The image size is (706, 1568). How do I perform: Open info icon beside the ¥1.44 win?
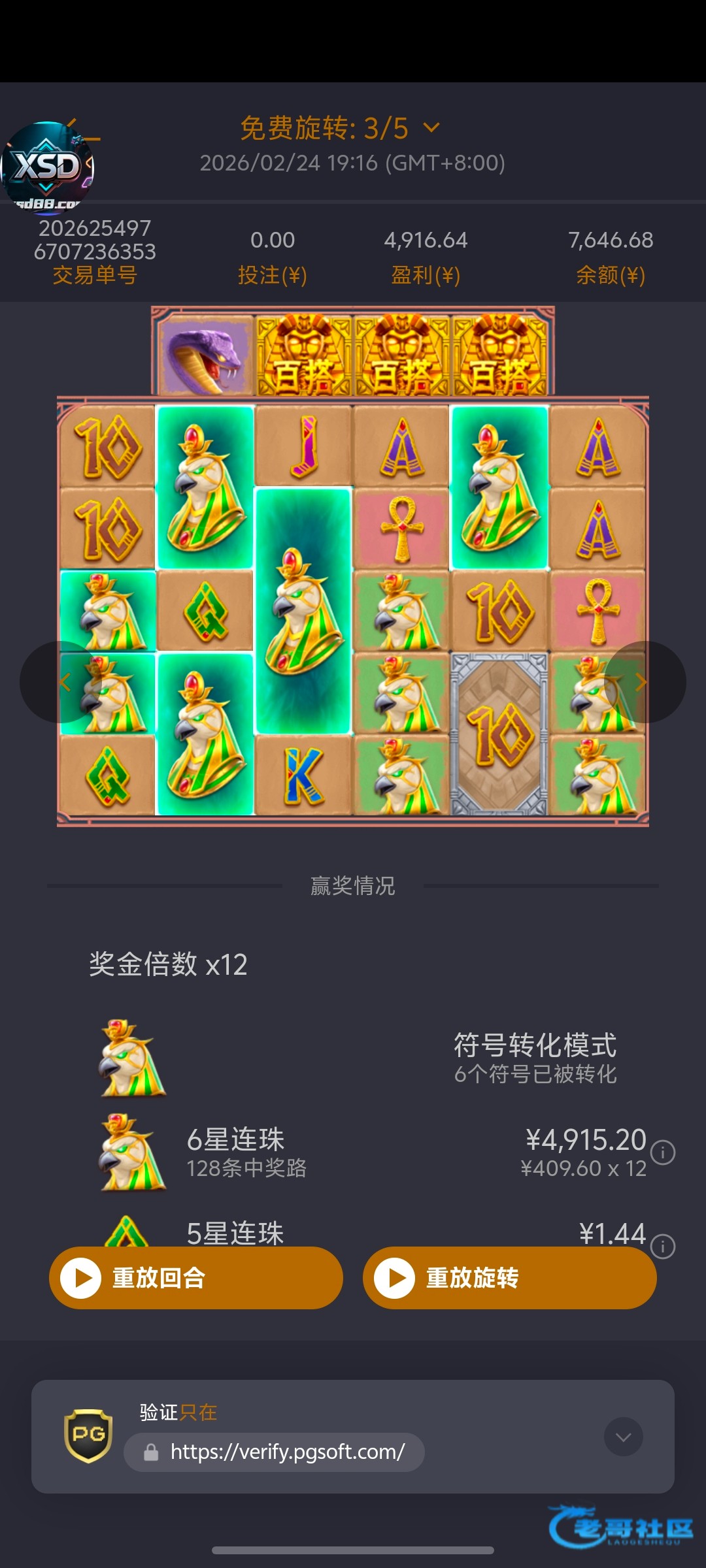coord(663,1245)
